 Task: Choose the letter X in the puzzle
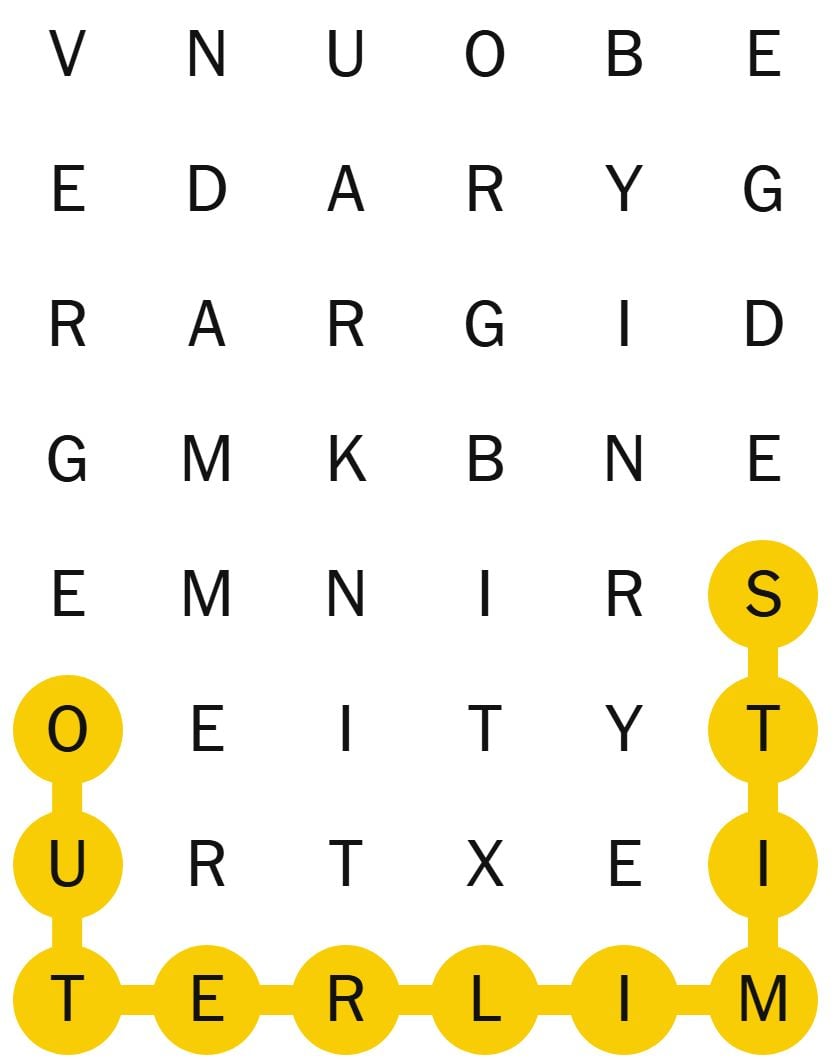(484, 865)
